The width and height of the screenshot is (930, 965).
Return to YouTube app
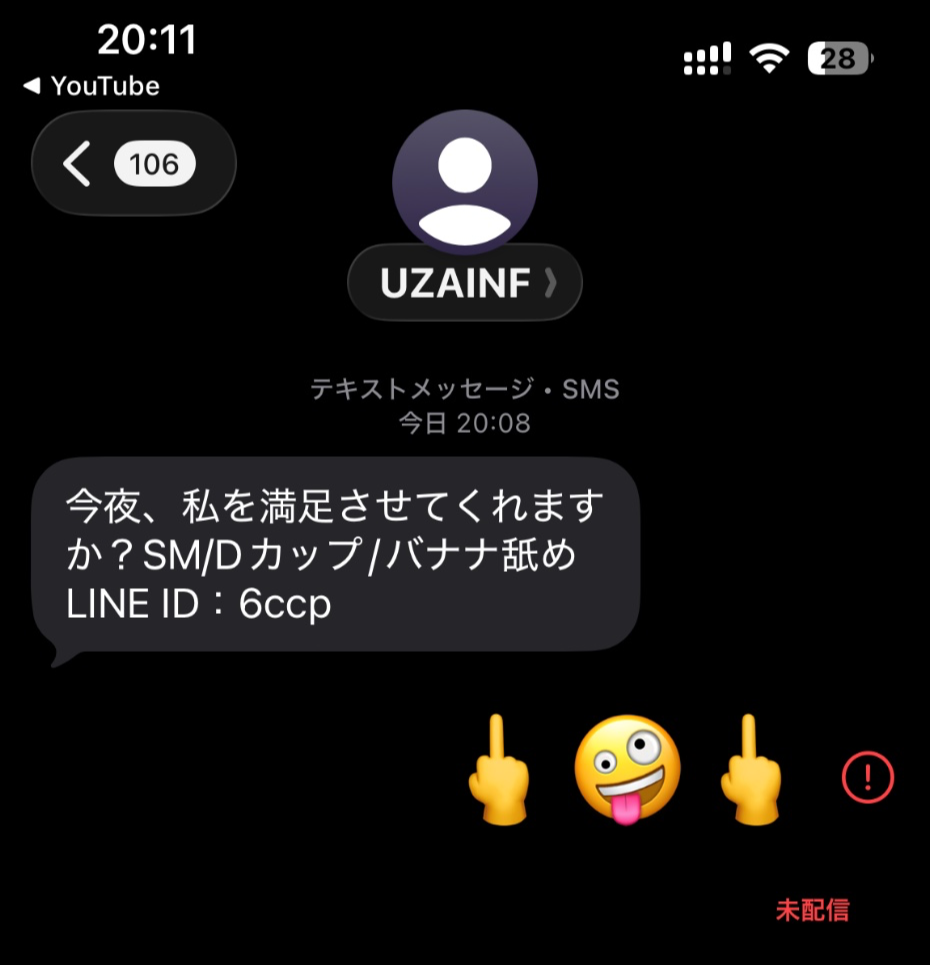coord(91,87)
